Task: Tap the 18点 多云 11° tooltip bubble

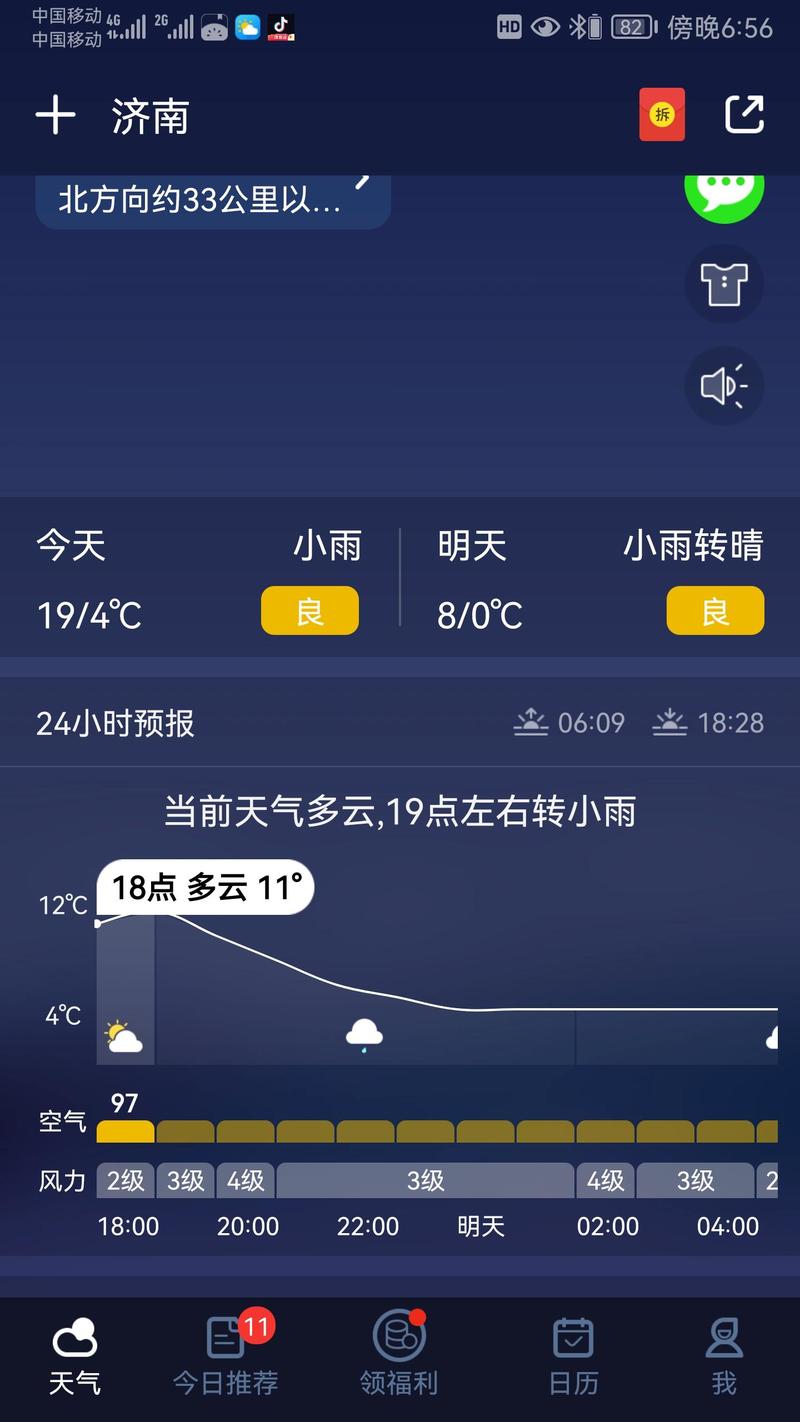Action: click(204, 886)
